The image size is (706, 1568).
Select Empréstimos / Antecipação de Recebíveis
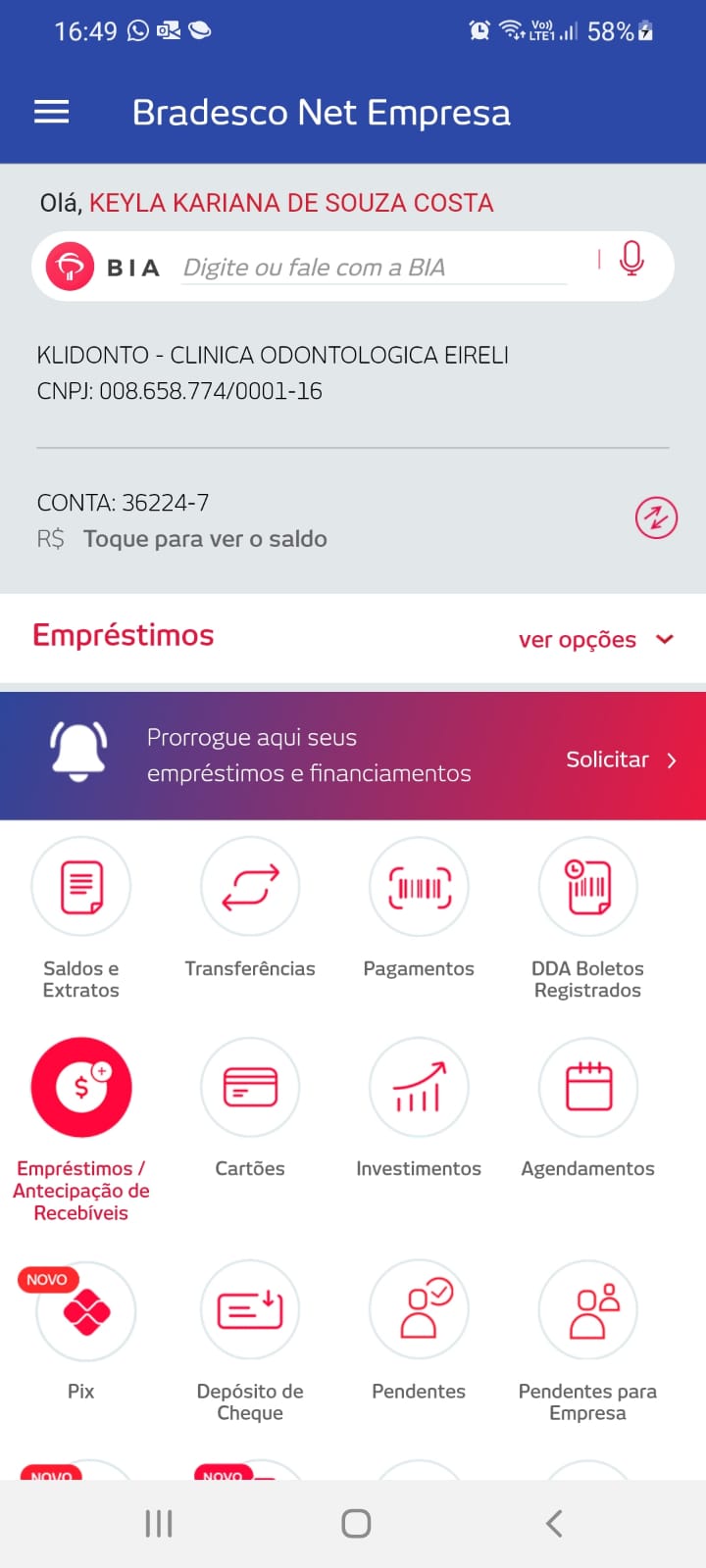(x=81, y=1088)
